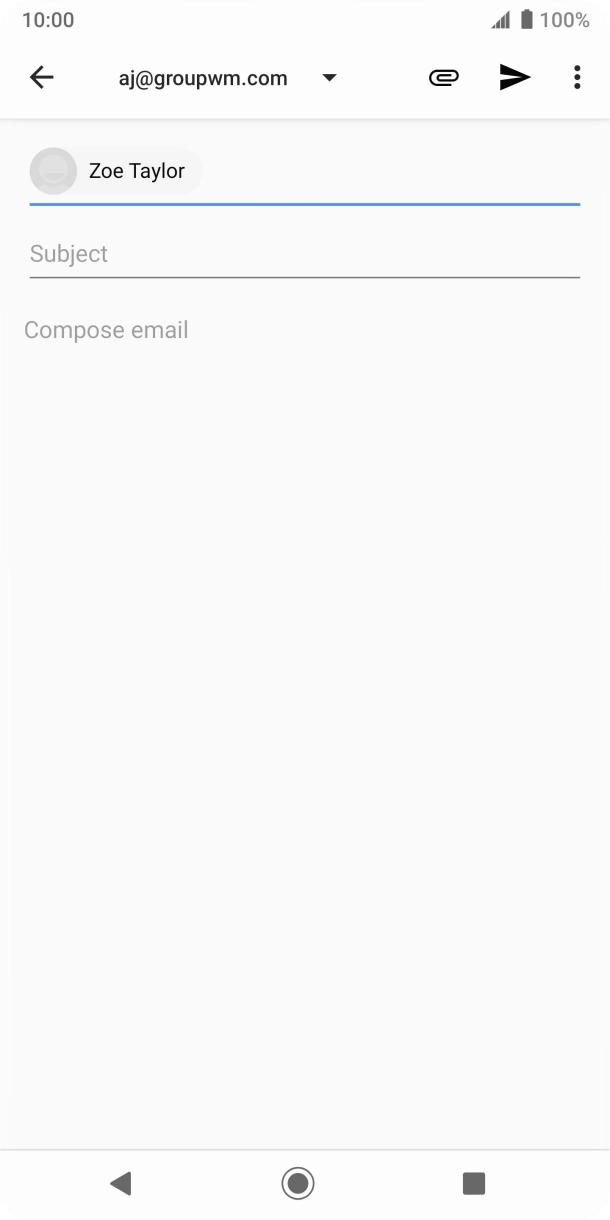
Task: Expand the sender account dropdown
Action: (x=329, y=78)
